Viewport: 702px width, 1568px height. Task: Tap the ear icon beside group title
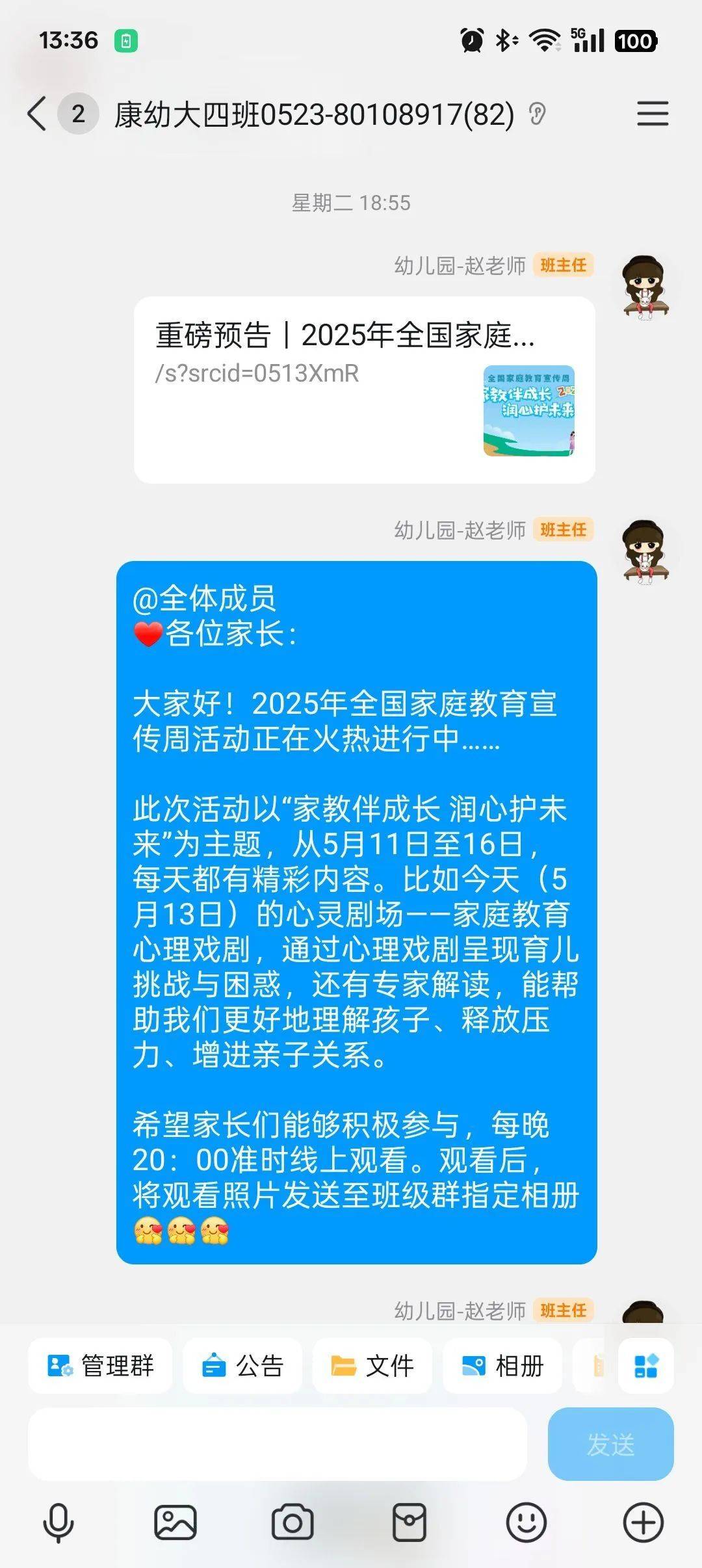[x=537, y=114]
